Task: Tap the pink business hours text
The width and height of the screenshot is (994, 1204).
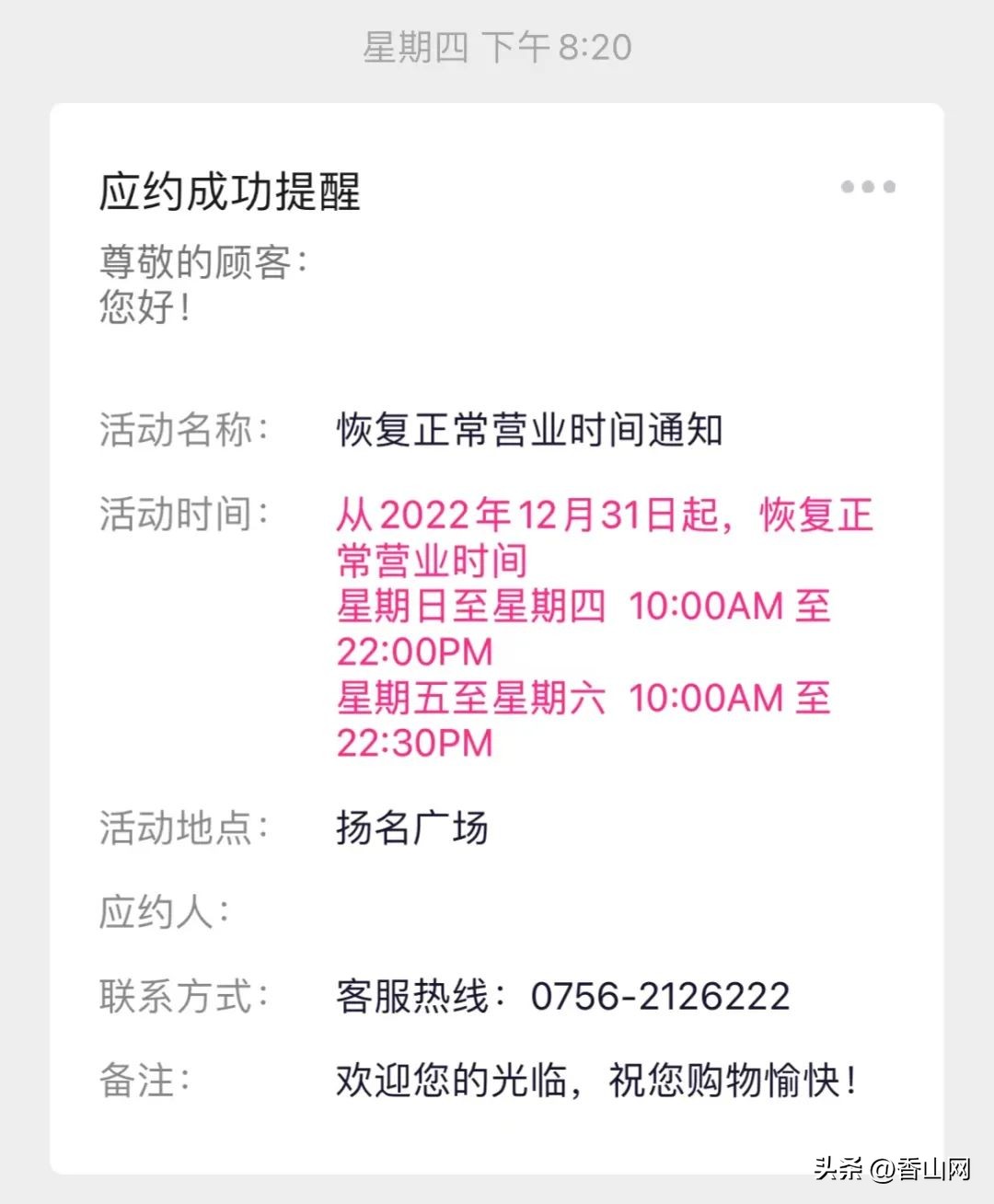Action: tap(598, 626)
